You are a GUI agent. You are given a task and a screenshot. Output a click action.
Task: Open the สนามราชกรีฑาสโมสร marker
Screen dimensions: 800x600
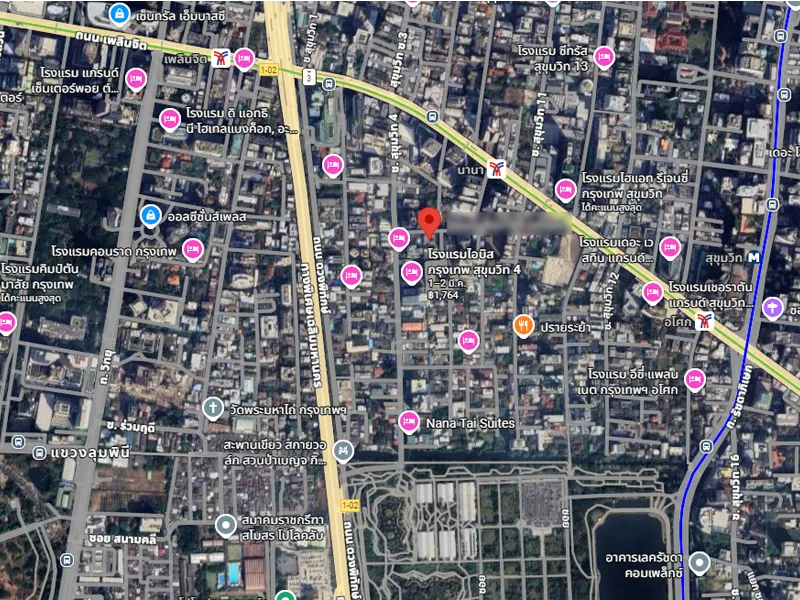227,524
